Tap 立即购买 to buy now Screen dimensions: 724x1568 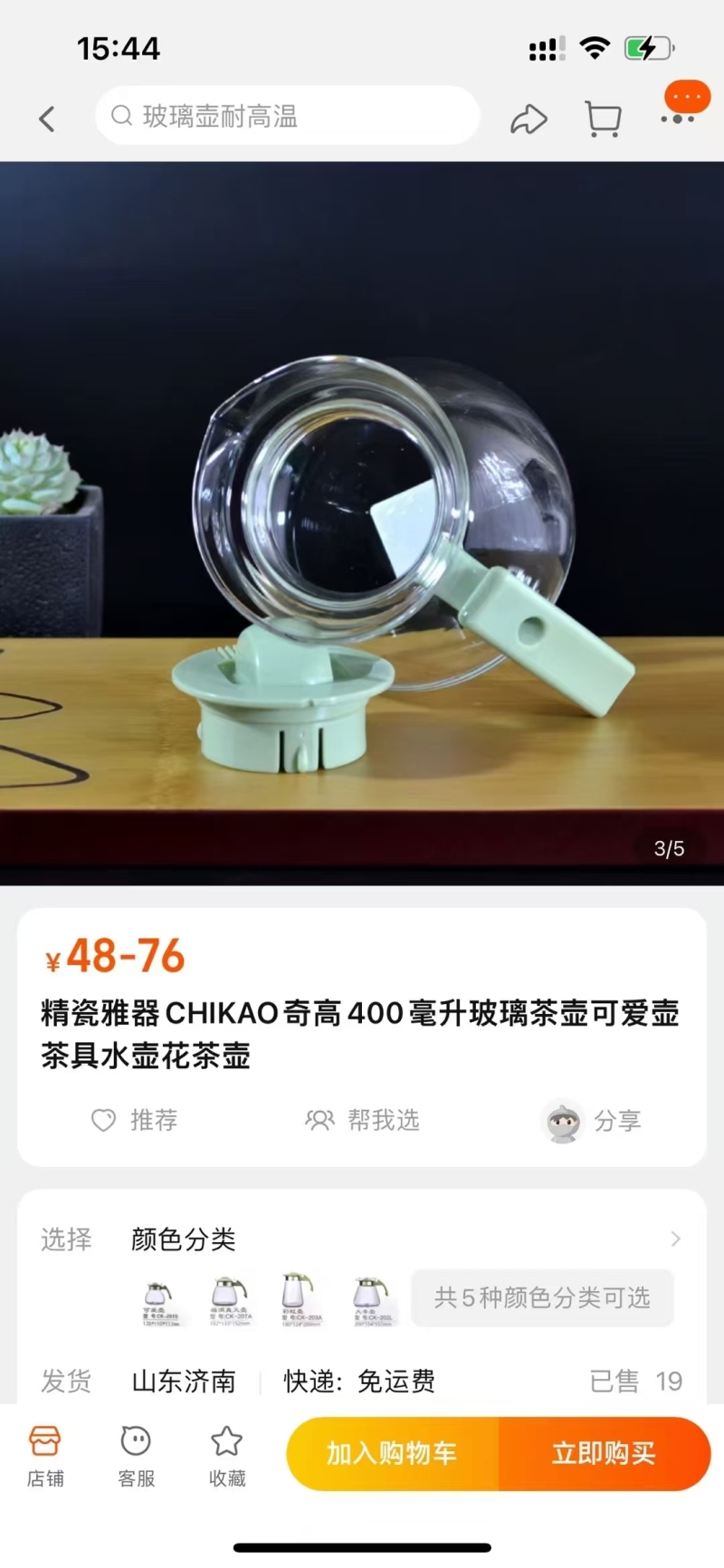tap(604, 1454)
